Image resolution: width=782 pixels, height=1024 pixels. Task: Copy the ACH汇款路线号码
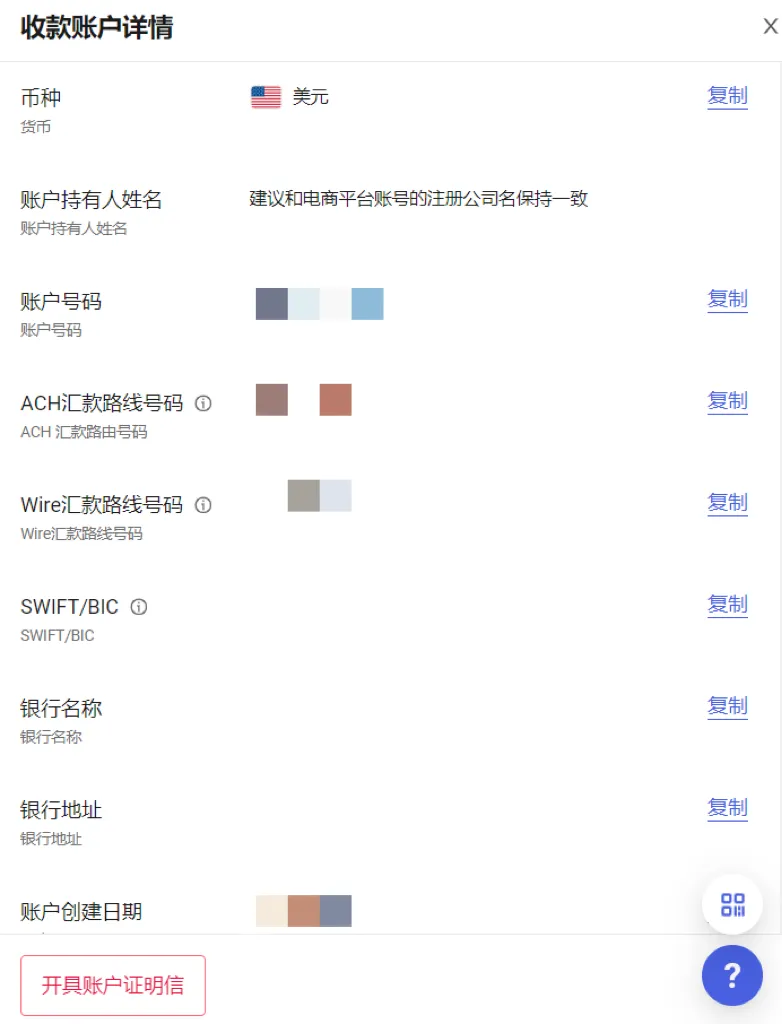(x=727, y=401)
